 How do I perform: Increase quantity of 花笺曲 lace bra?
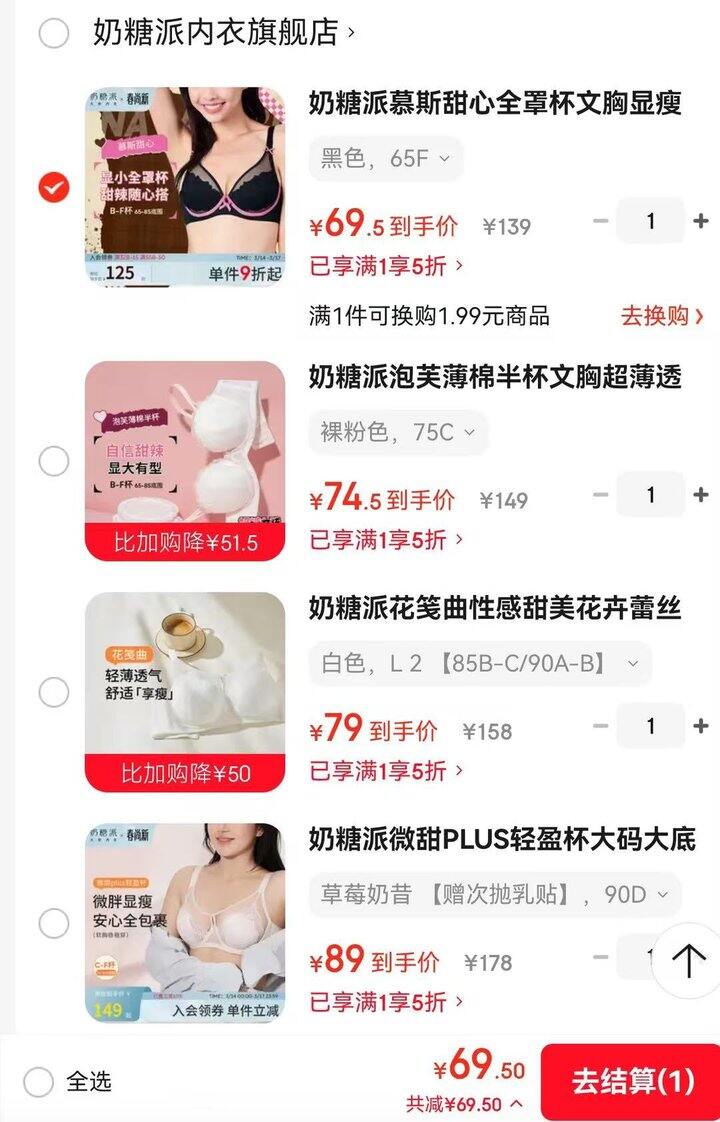coord(699,727)
